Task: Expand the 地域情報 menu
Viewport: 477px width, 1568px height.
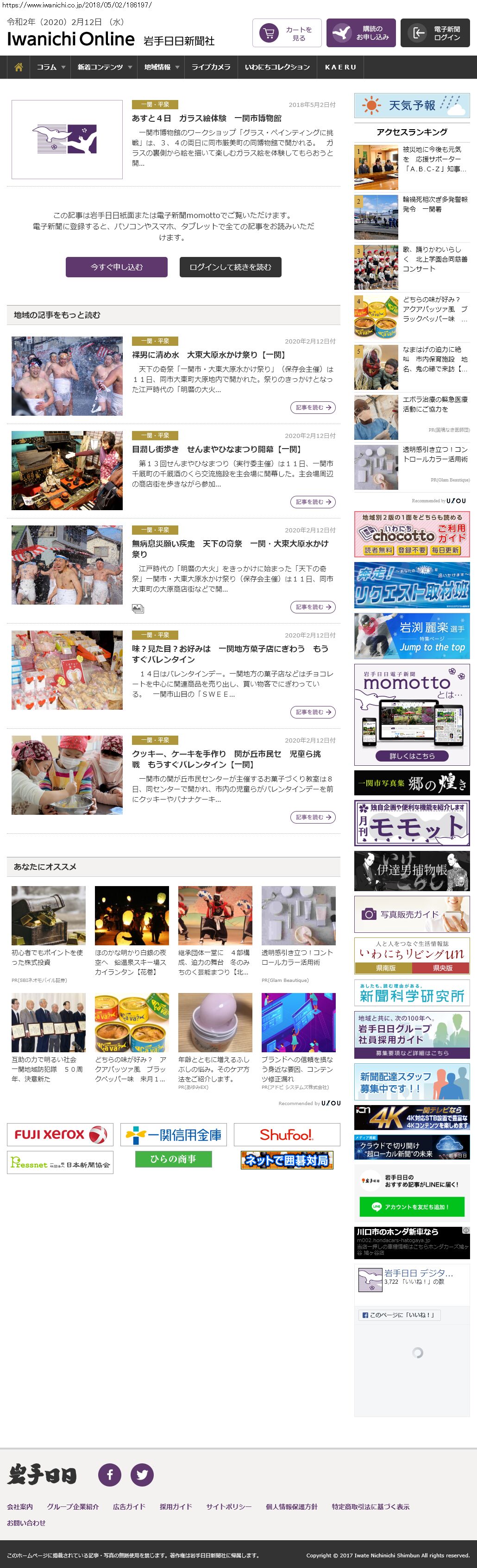Action: click(162, 67)
